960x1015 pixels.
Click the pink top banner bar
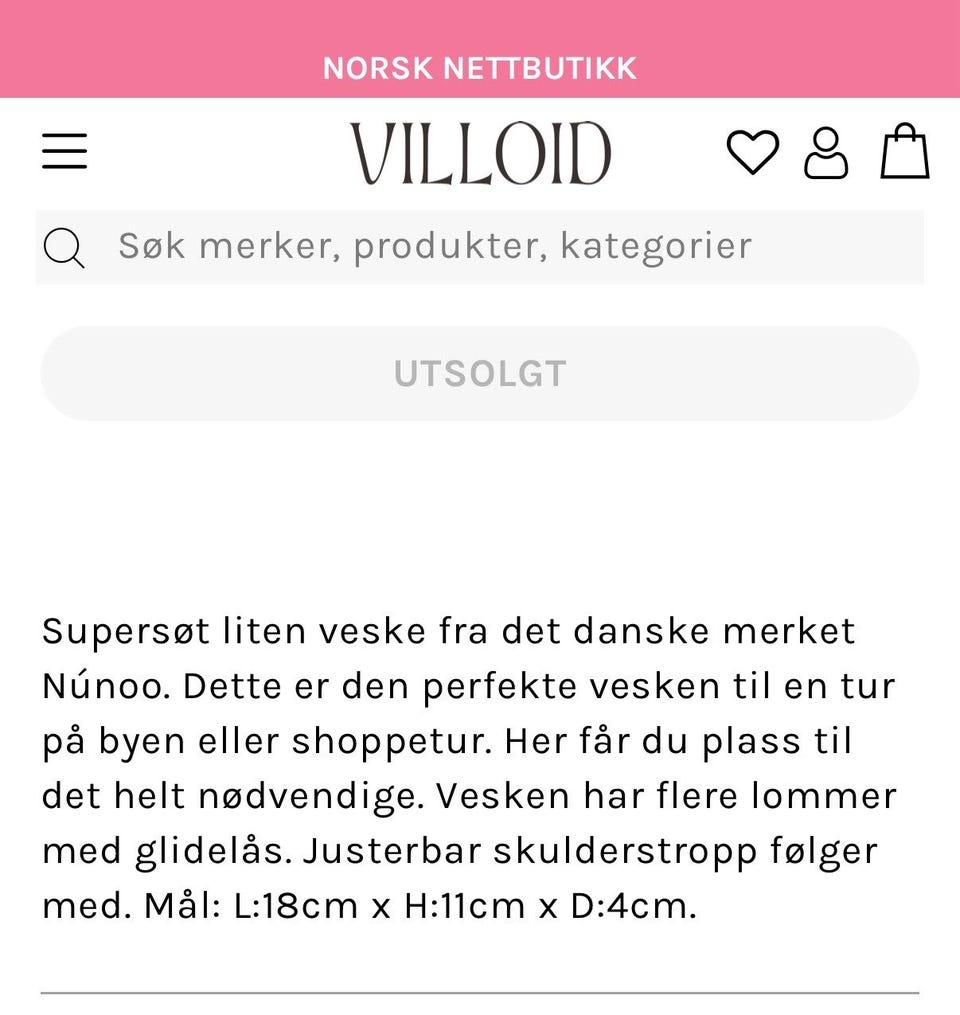[x=480, y=50]
